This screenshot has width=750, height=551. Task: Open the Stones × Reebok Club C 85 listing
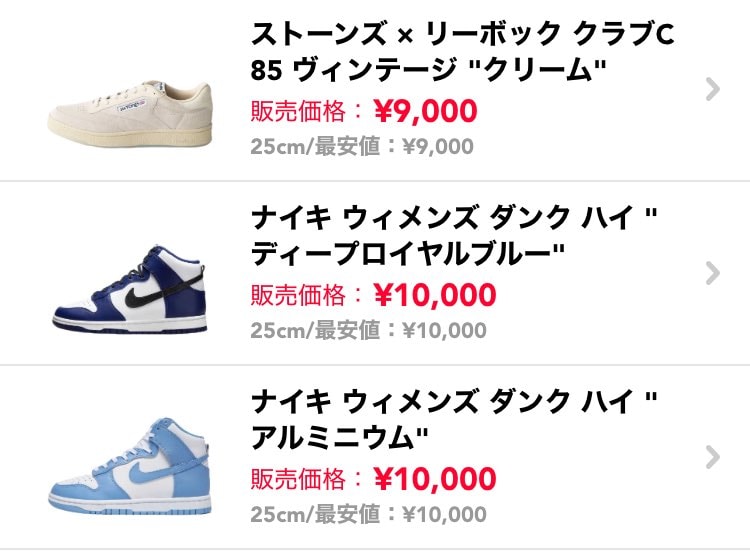click(x=460, y=52)
